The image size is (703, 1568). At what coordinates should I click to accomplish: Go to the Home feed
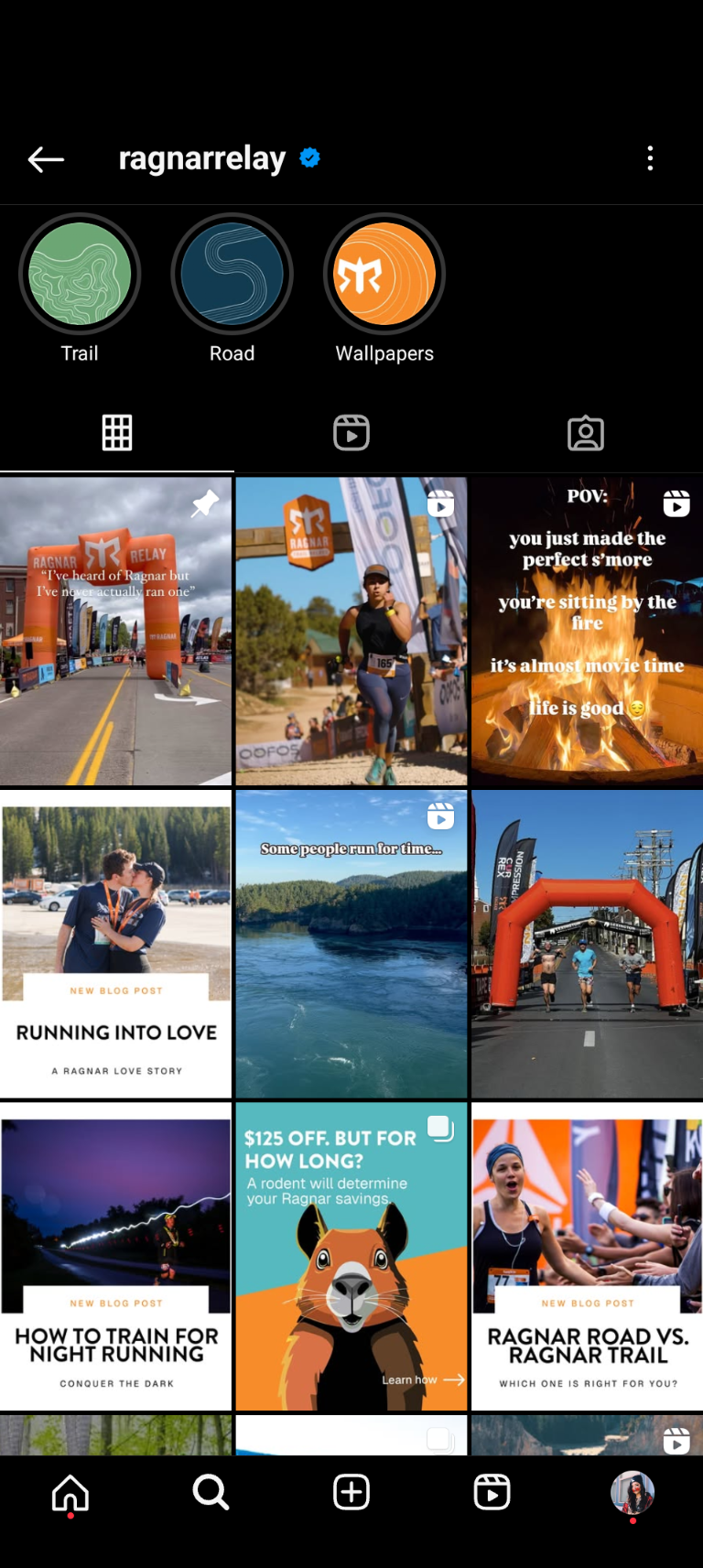[x=70, y=1493]
